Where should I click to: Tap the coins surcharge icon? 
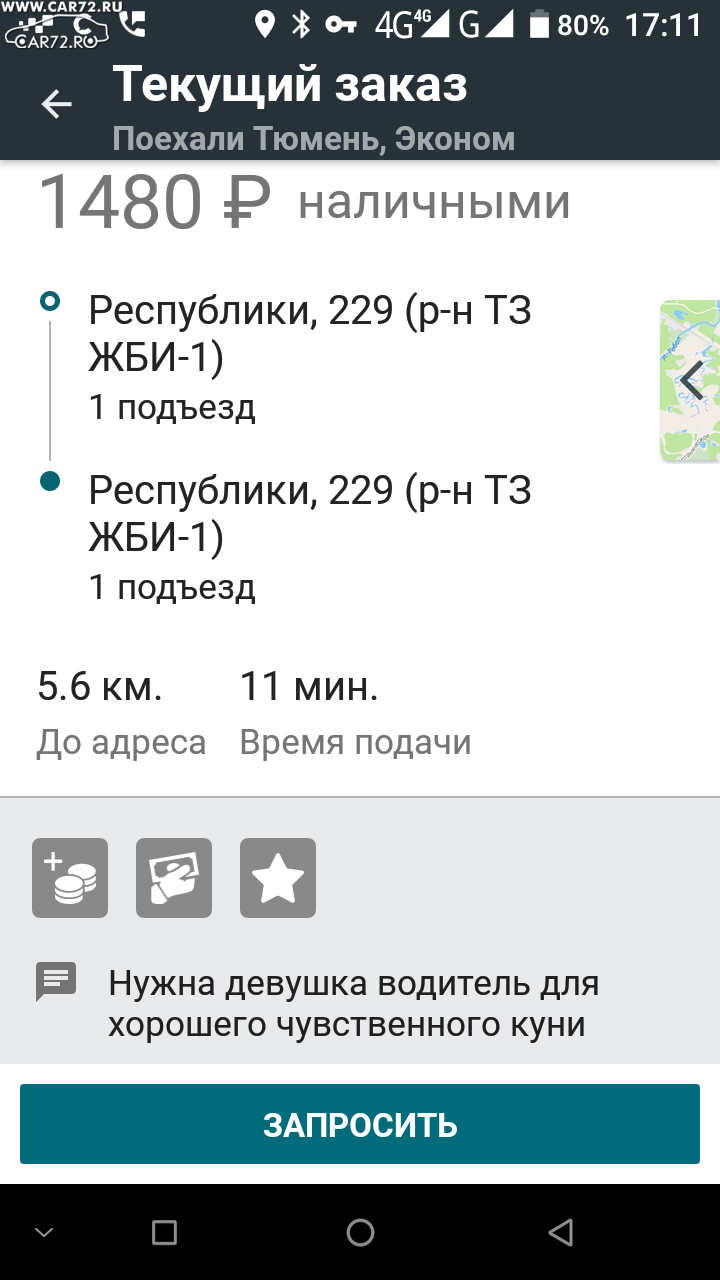pos(70,878)
